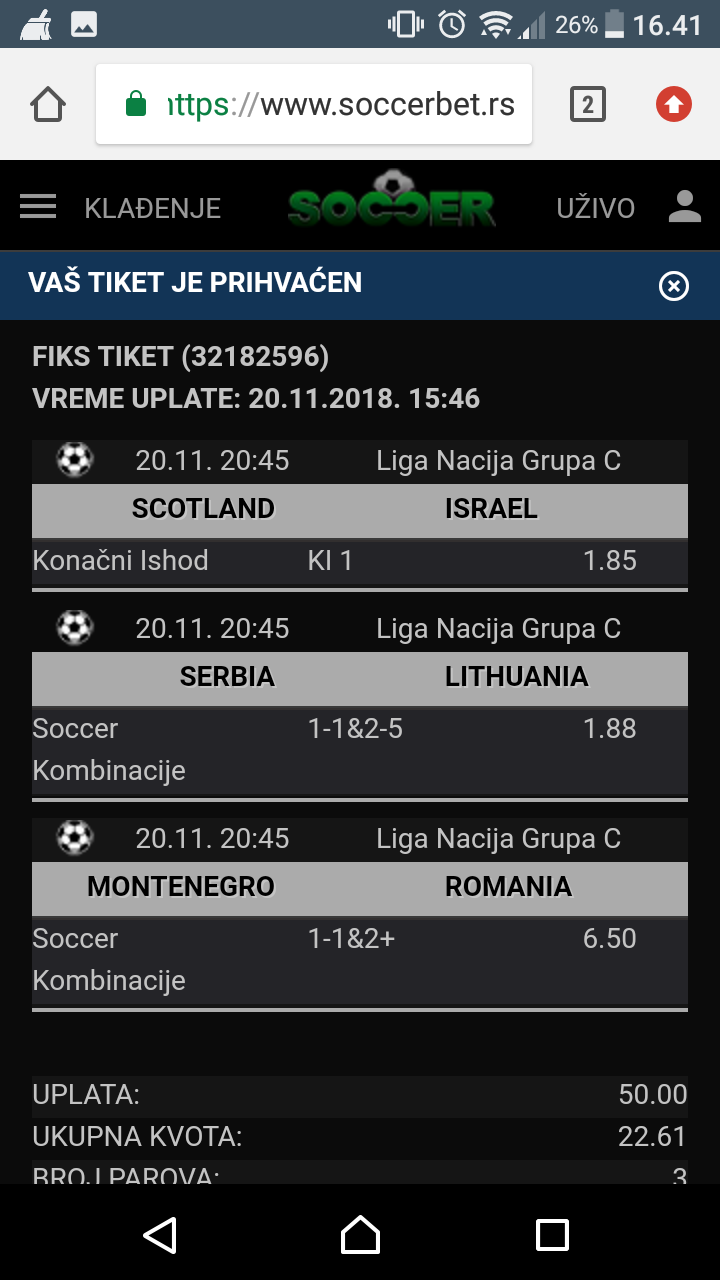Close the accepted ticket banner
720x1280 pixels.
pos(674,287)
